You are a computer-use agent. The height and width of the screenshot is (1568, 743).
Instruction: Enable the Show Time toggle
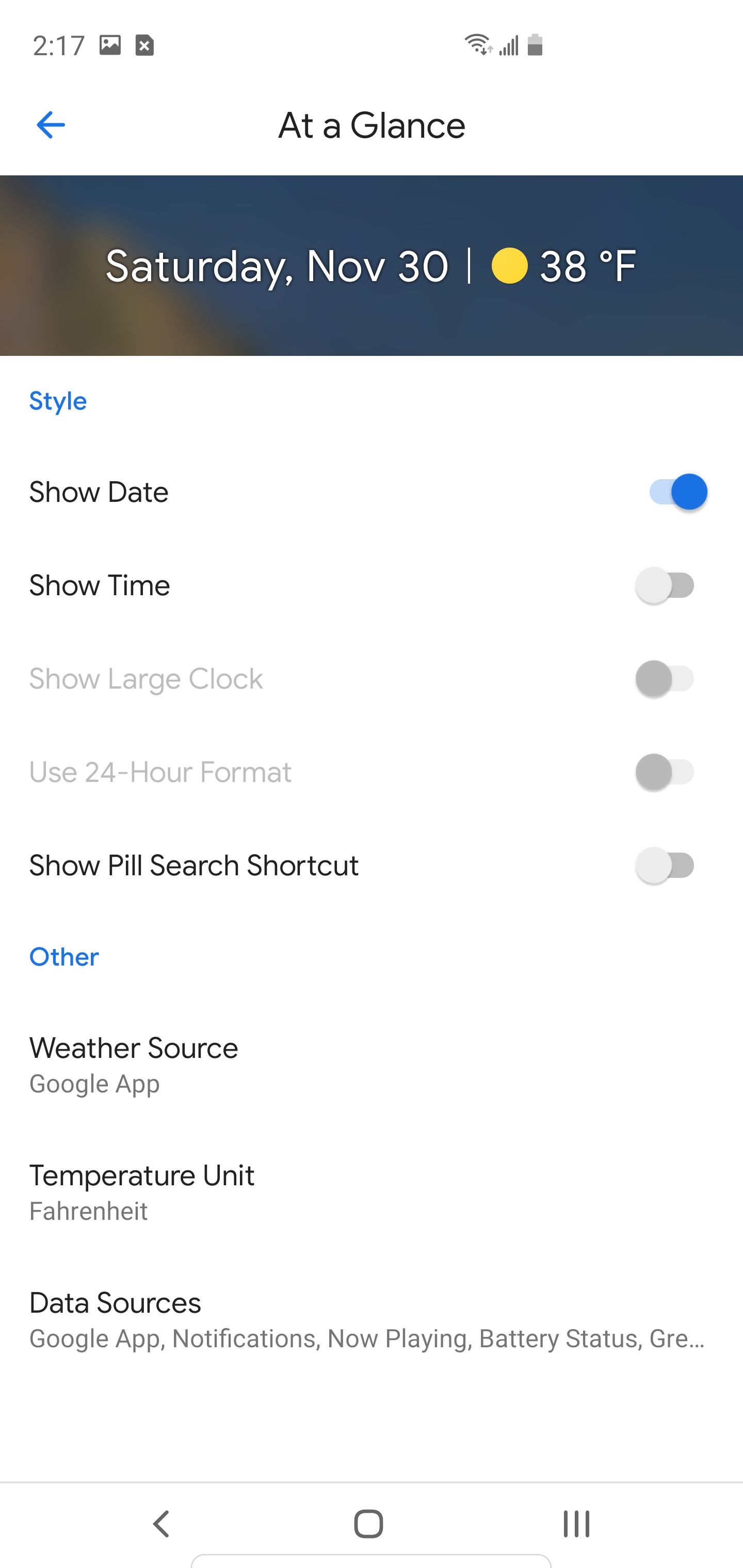coord(664,585)
